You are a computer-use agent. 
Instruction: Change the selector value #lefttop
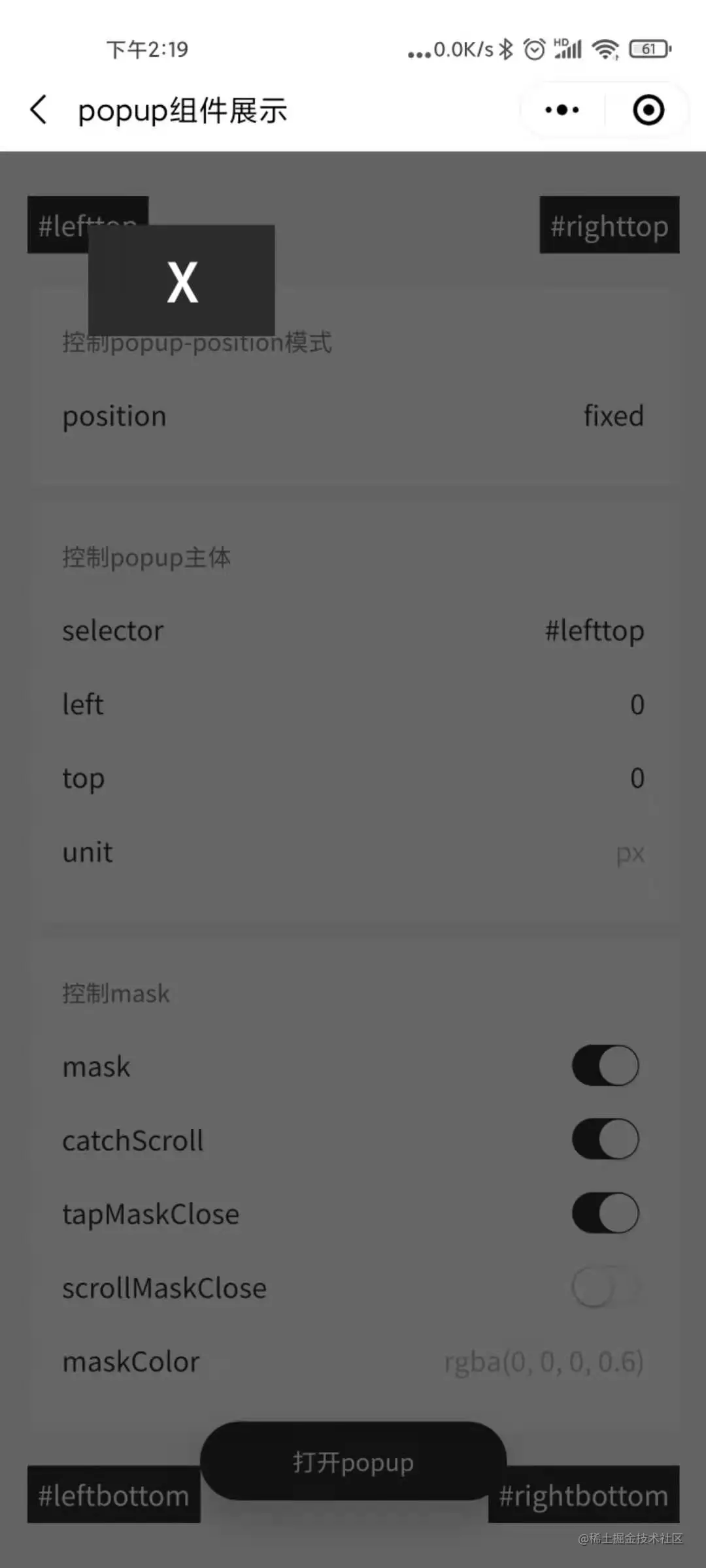[594, 631]
